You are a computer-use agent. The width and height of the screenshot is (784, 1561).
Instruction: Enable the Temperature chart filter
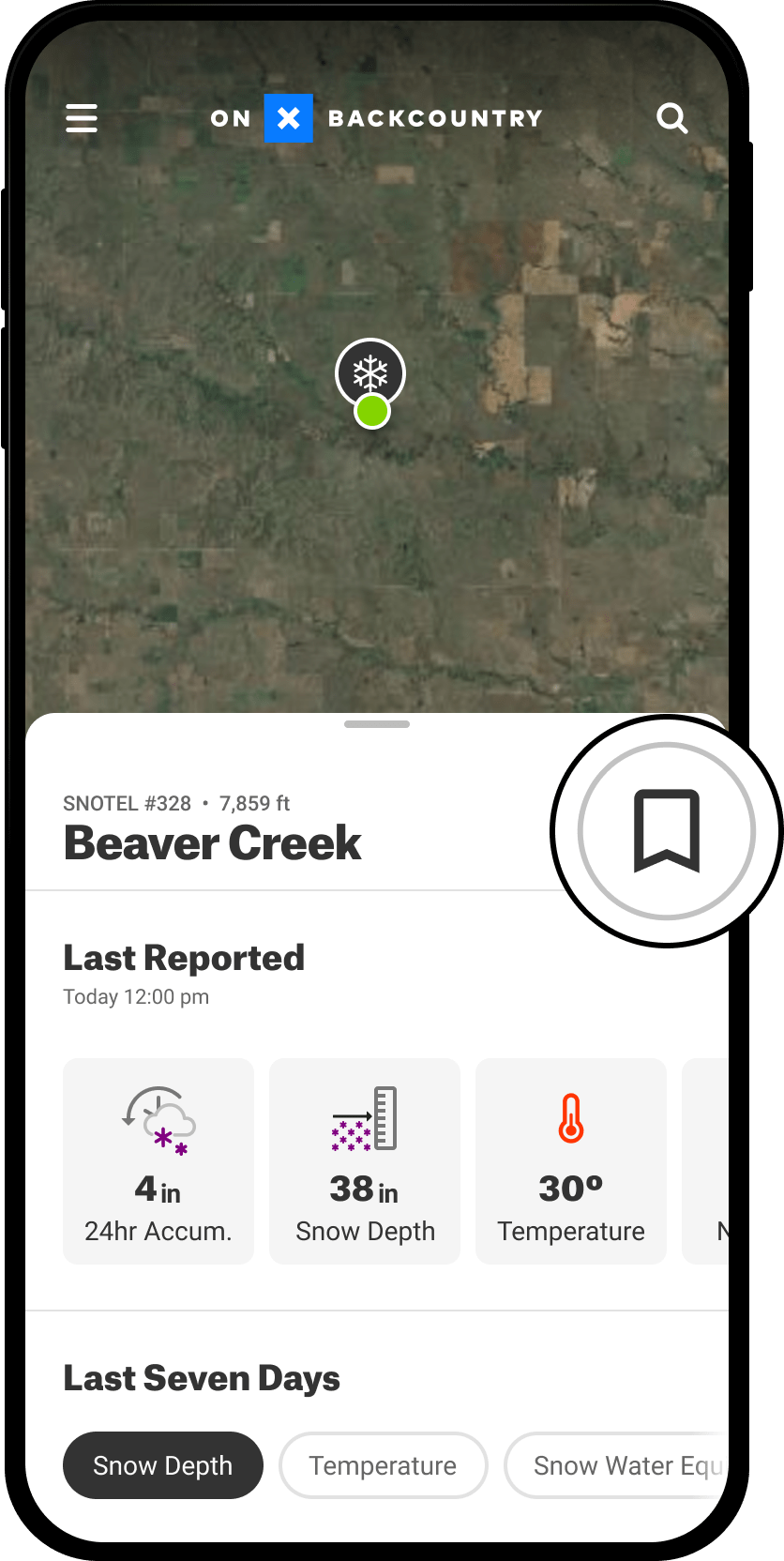coord(383,1464)
